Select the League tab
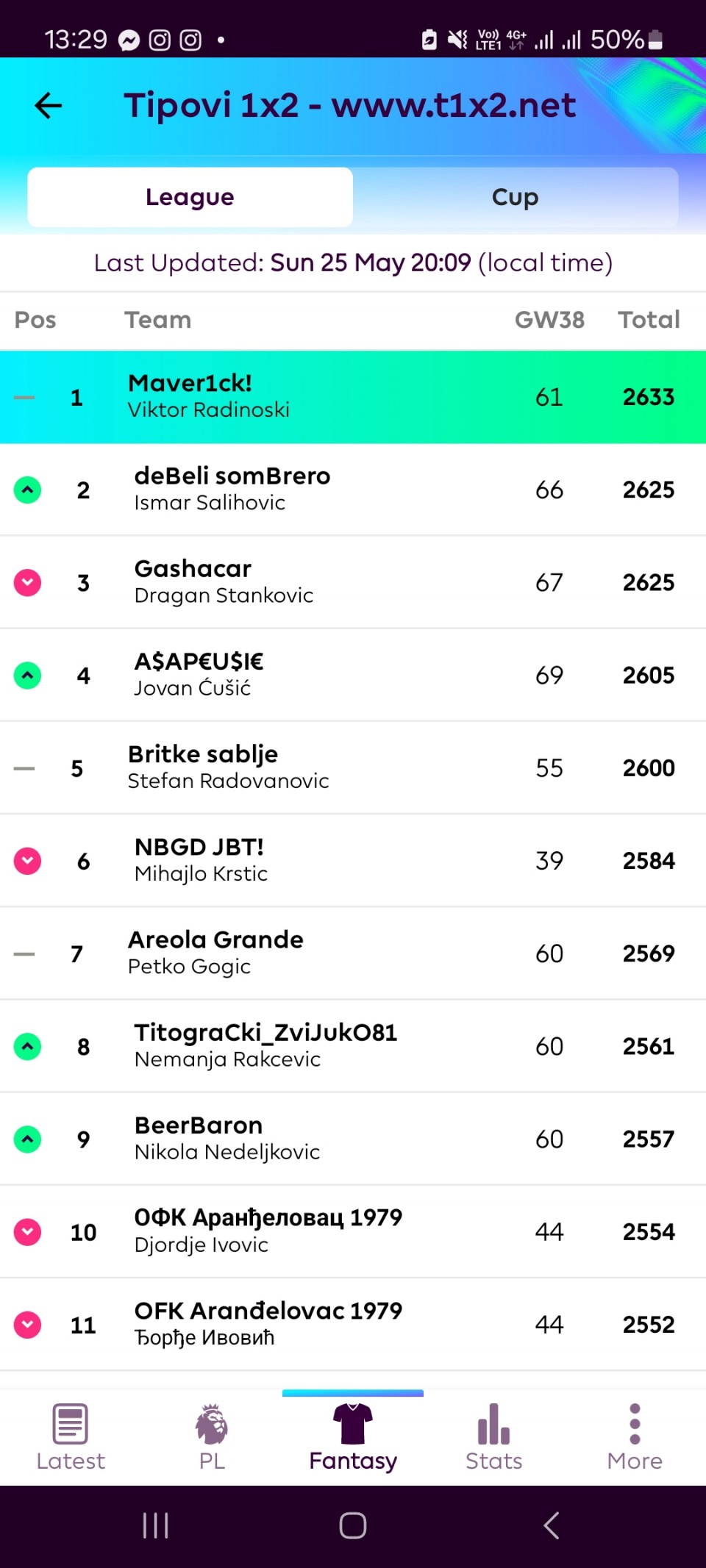The image size is (706, 1568). pyautogui.click(x=190, y=197)
